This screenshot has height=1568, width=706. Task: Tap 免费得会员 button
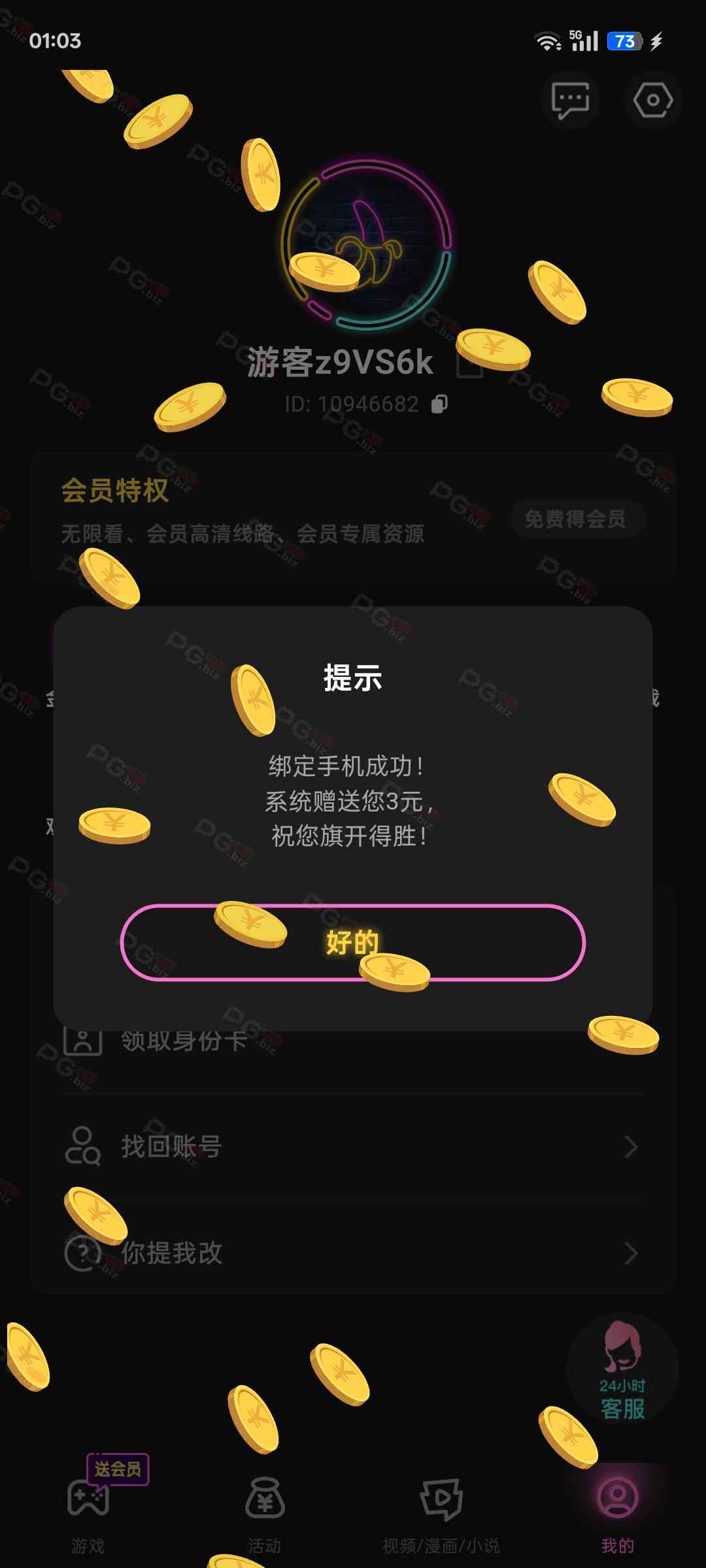point(577,519)
